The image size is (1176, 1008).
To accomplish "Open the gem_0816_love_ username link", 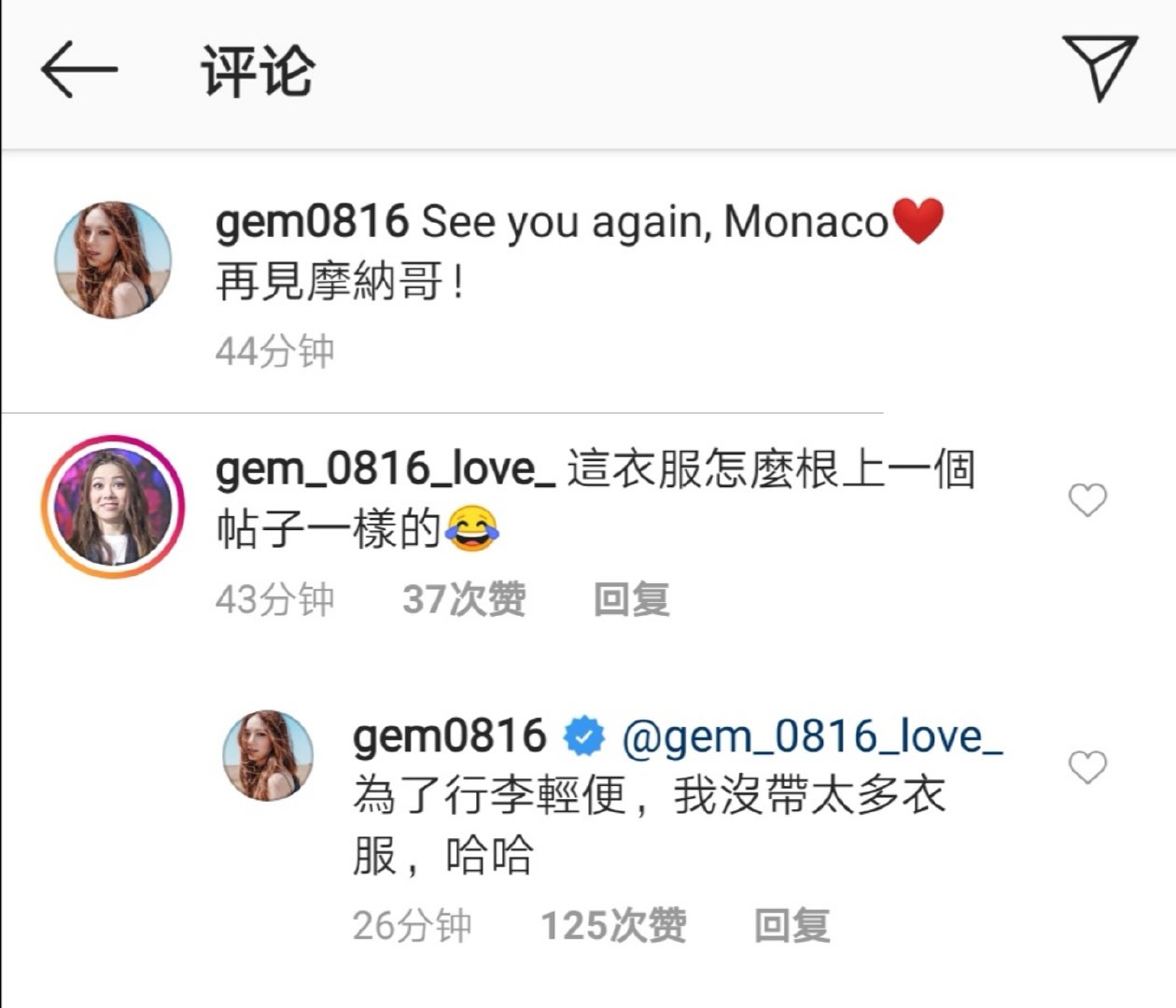I will tap(385, 469).
